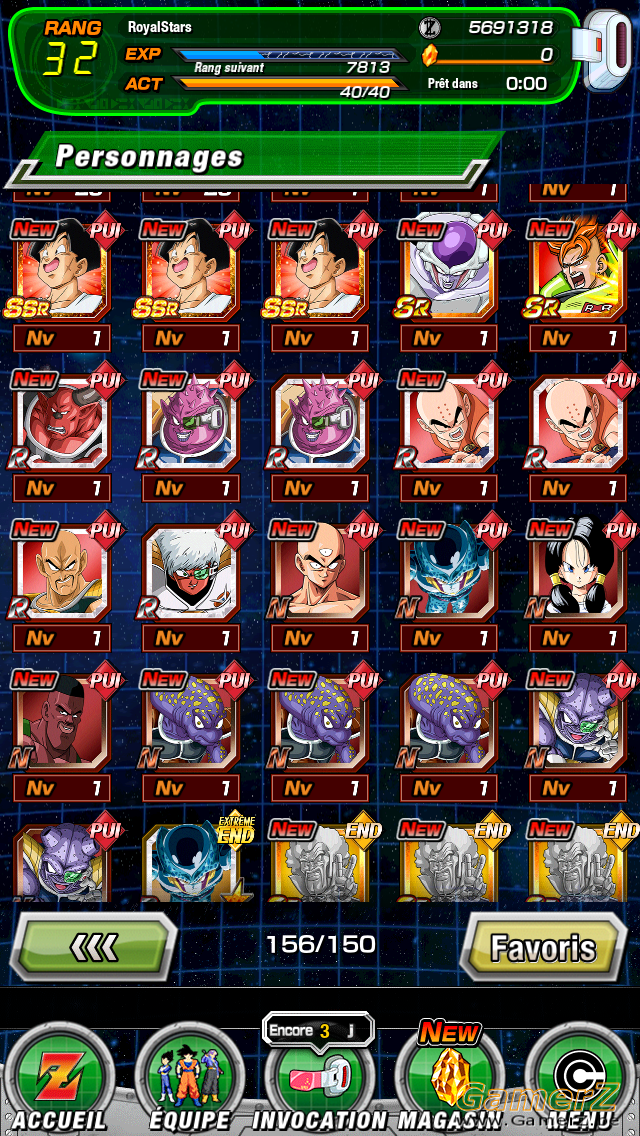Tap the N Tien character card
640x1136 pixels.
coord(320,567)
